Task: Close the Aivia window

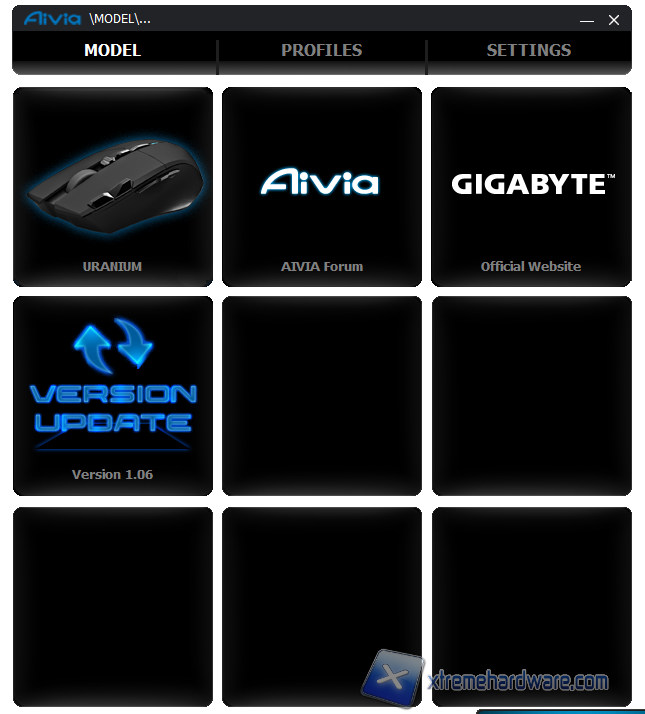Action: tap(614, 20)
